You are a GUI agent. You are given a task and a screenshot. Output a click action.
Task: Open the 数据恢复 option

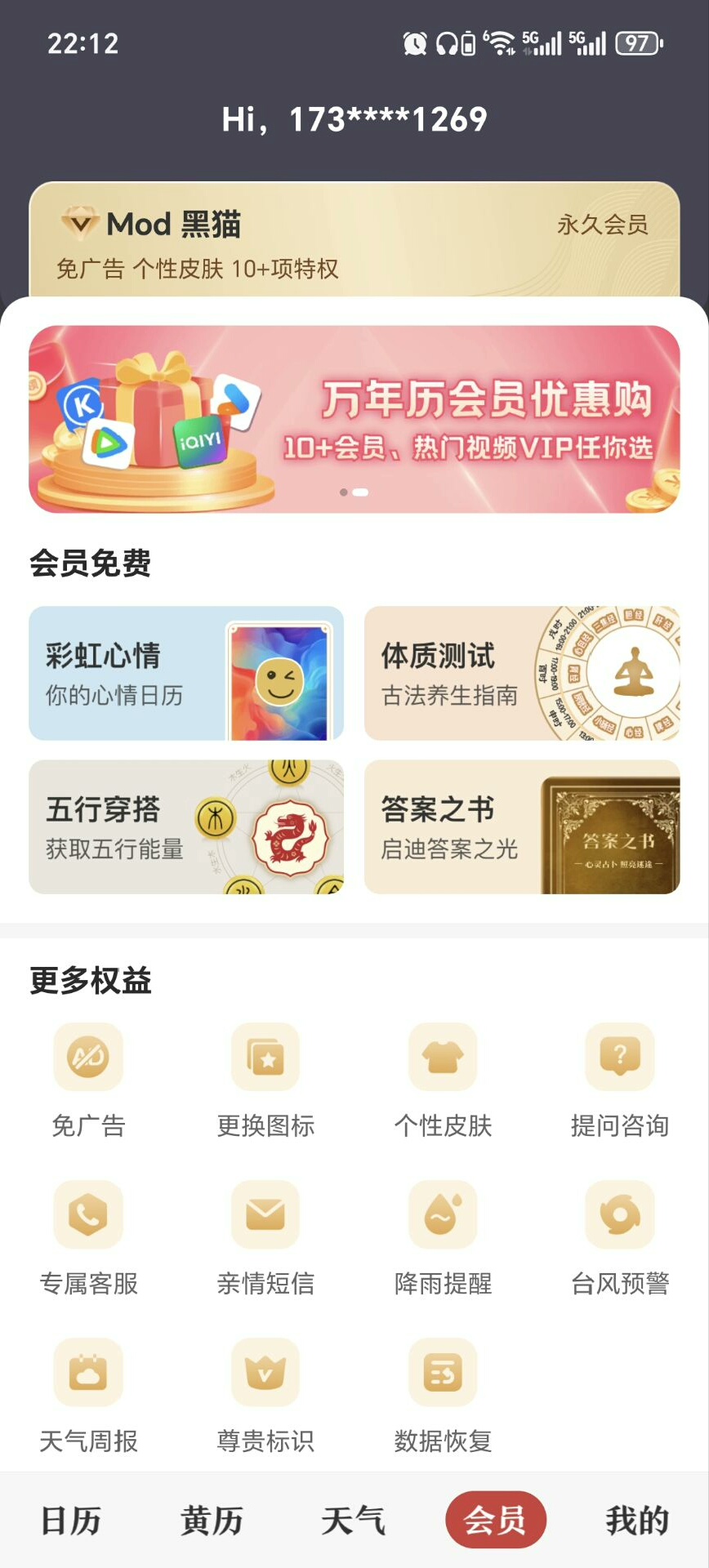[x=443, y=1395]
